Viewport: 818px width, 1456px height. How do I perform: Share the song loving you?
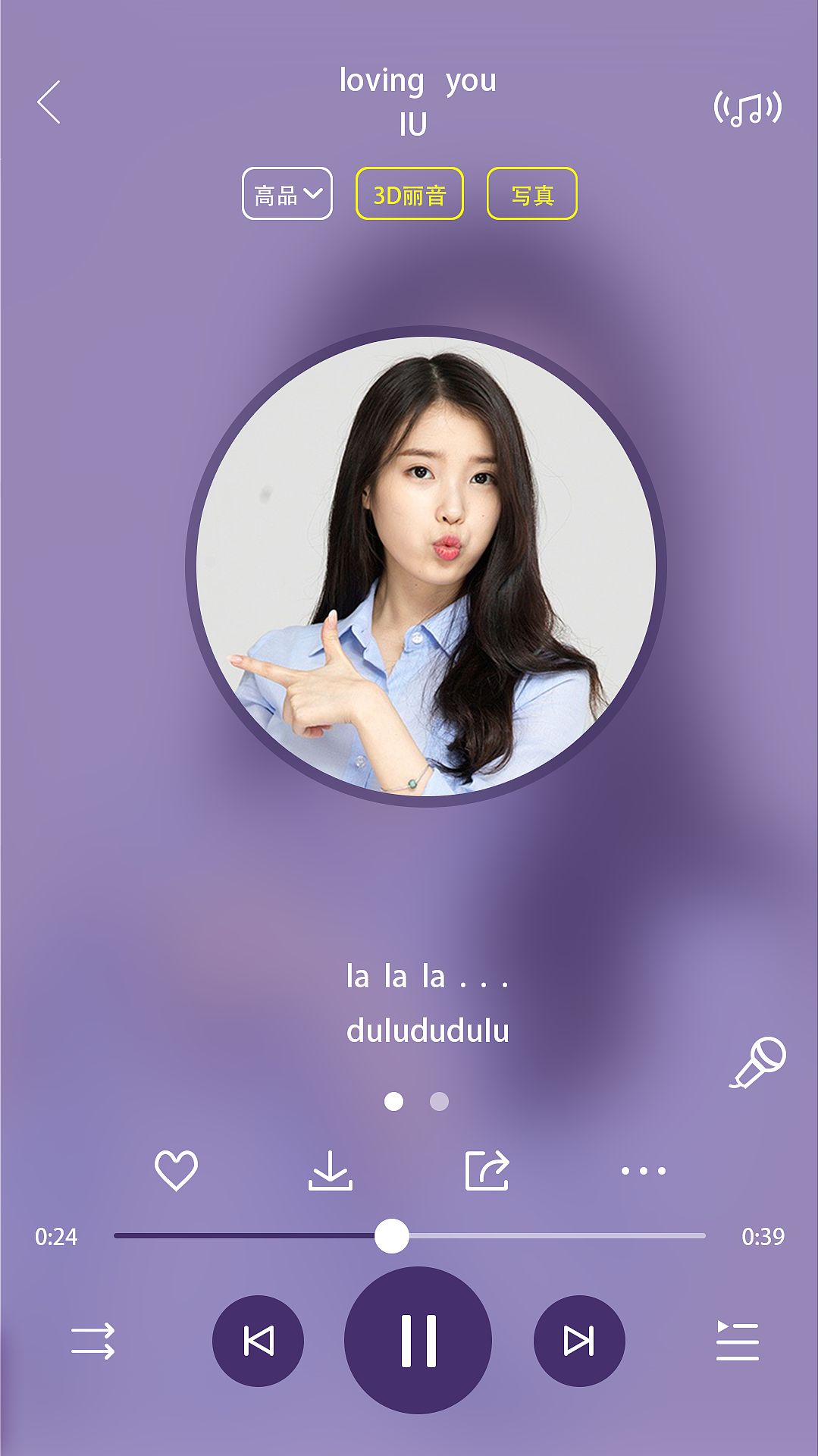487,1170
